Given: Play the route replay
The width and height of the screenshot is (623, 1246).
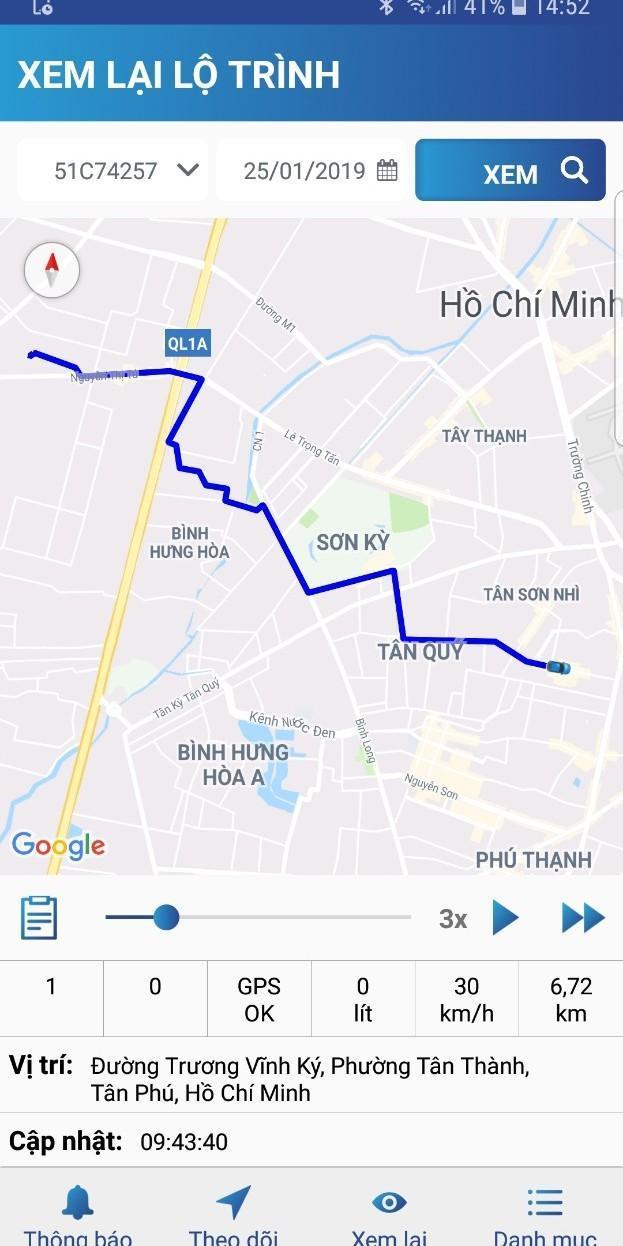Looking at the screenshot, I should point(505,917).
